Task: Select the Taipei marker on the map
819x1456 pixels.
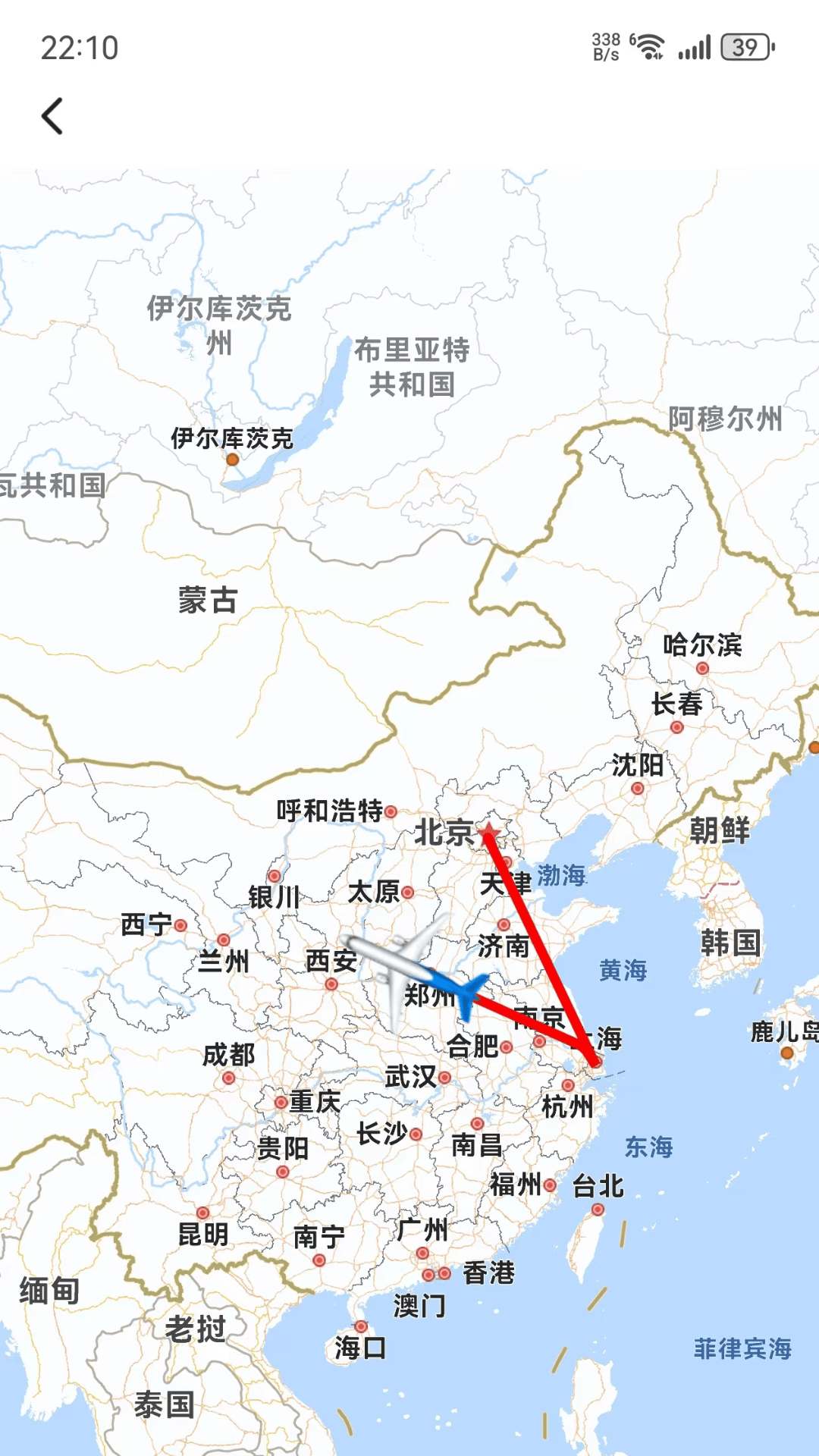Action: pyautogui.click(x=598, y=1209)
